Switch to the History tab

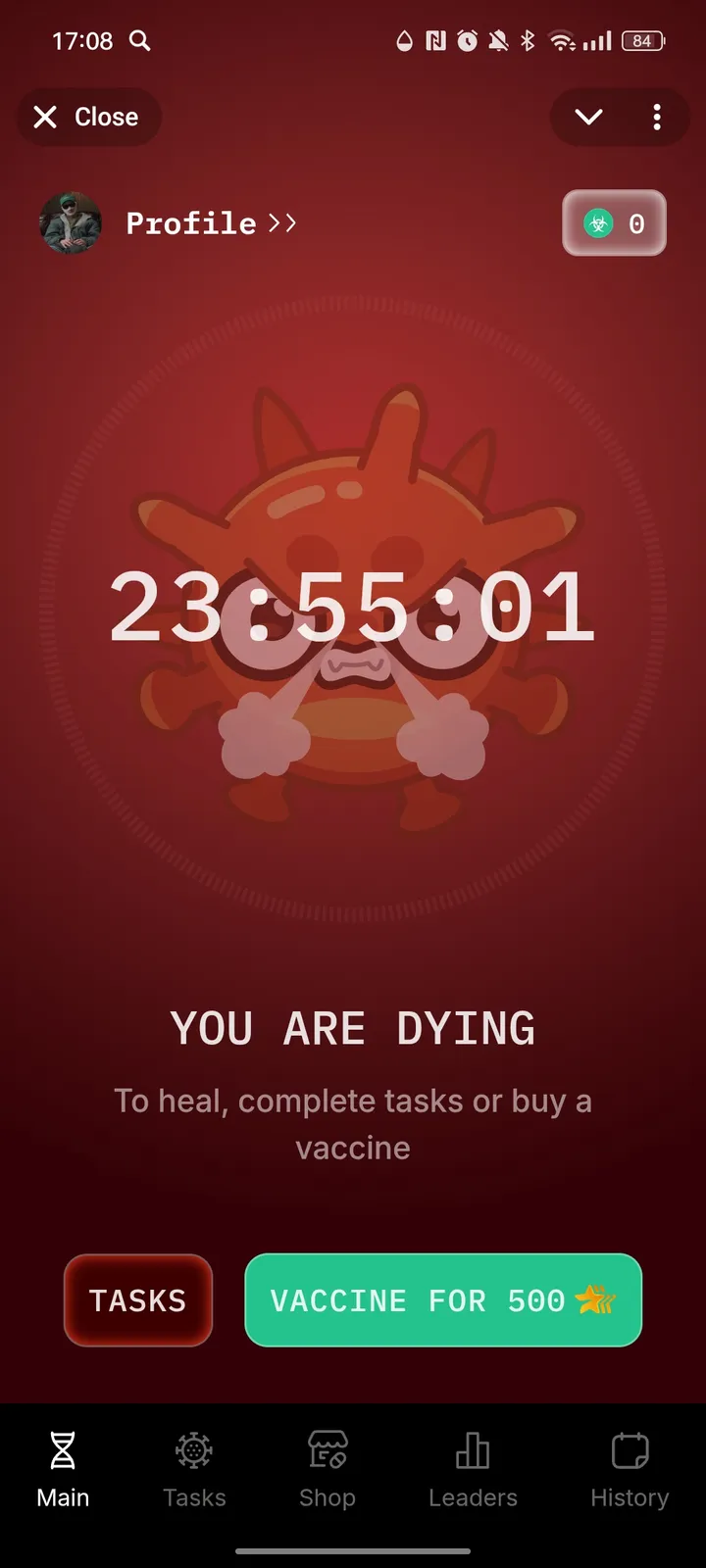(629, 1470)
